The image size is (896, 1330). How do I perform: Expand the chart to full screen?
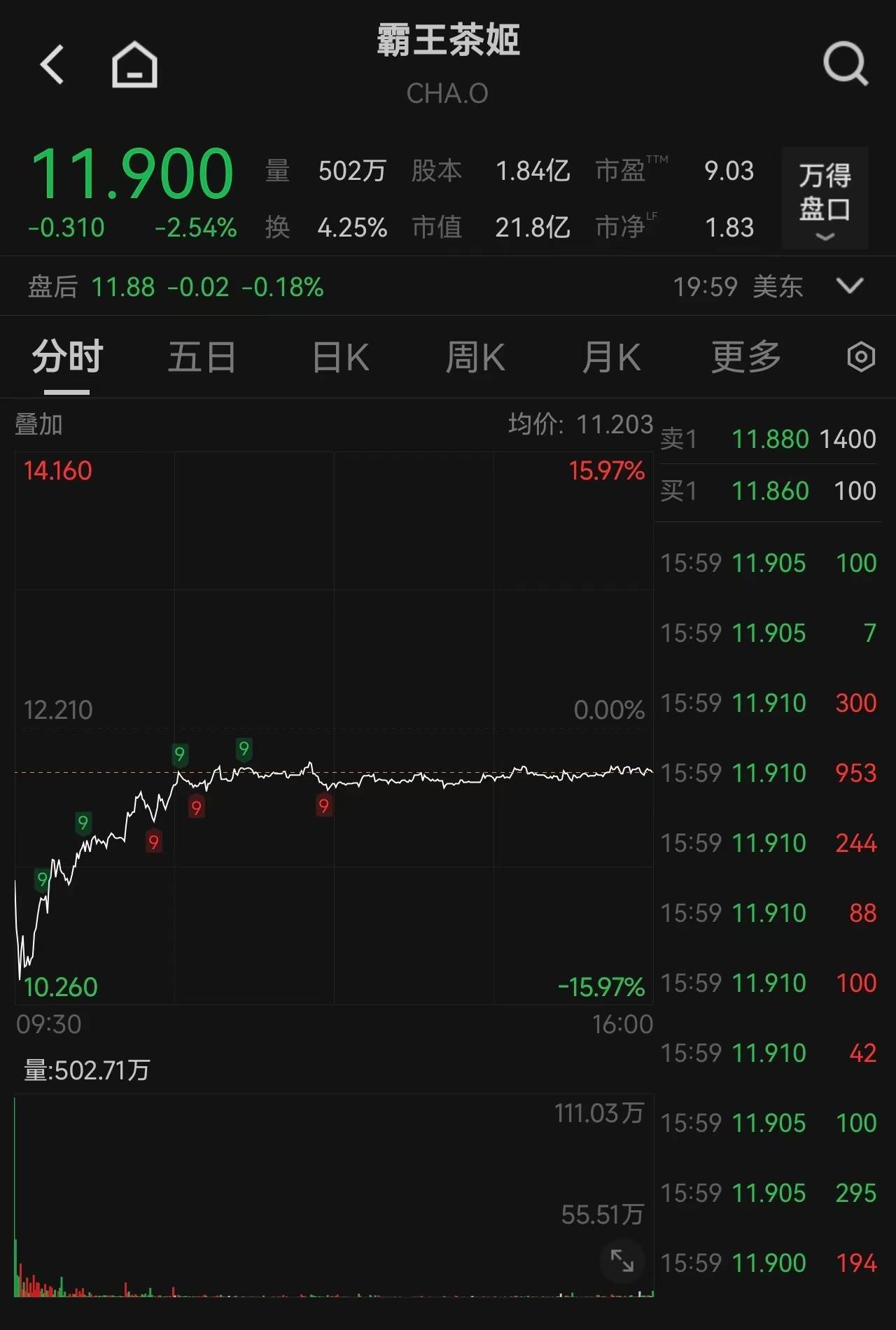(x=622, y=1261)
